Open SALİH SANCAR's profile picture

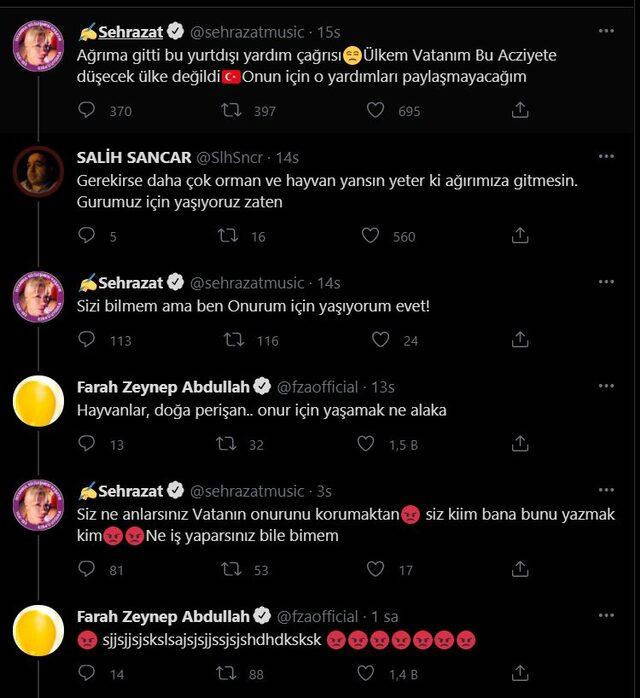pos(38,174)
